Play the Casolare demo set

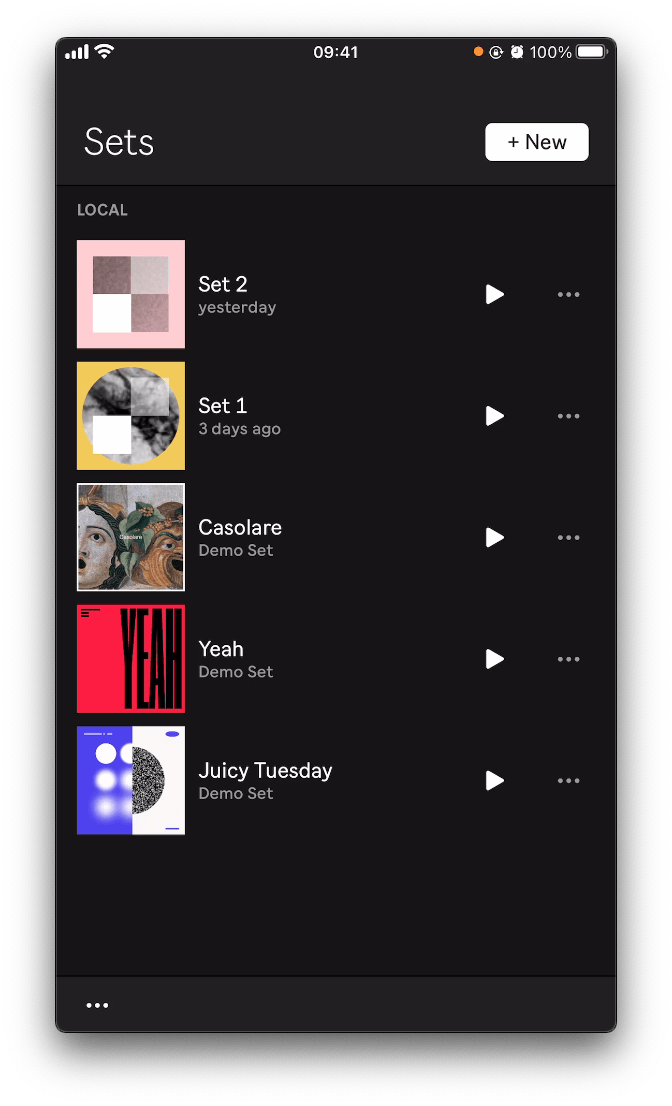(x=494, y=538)
